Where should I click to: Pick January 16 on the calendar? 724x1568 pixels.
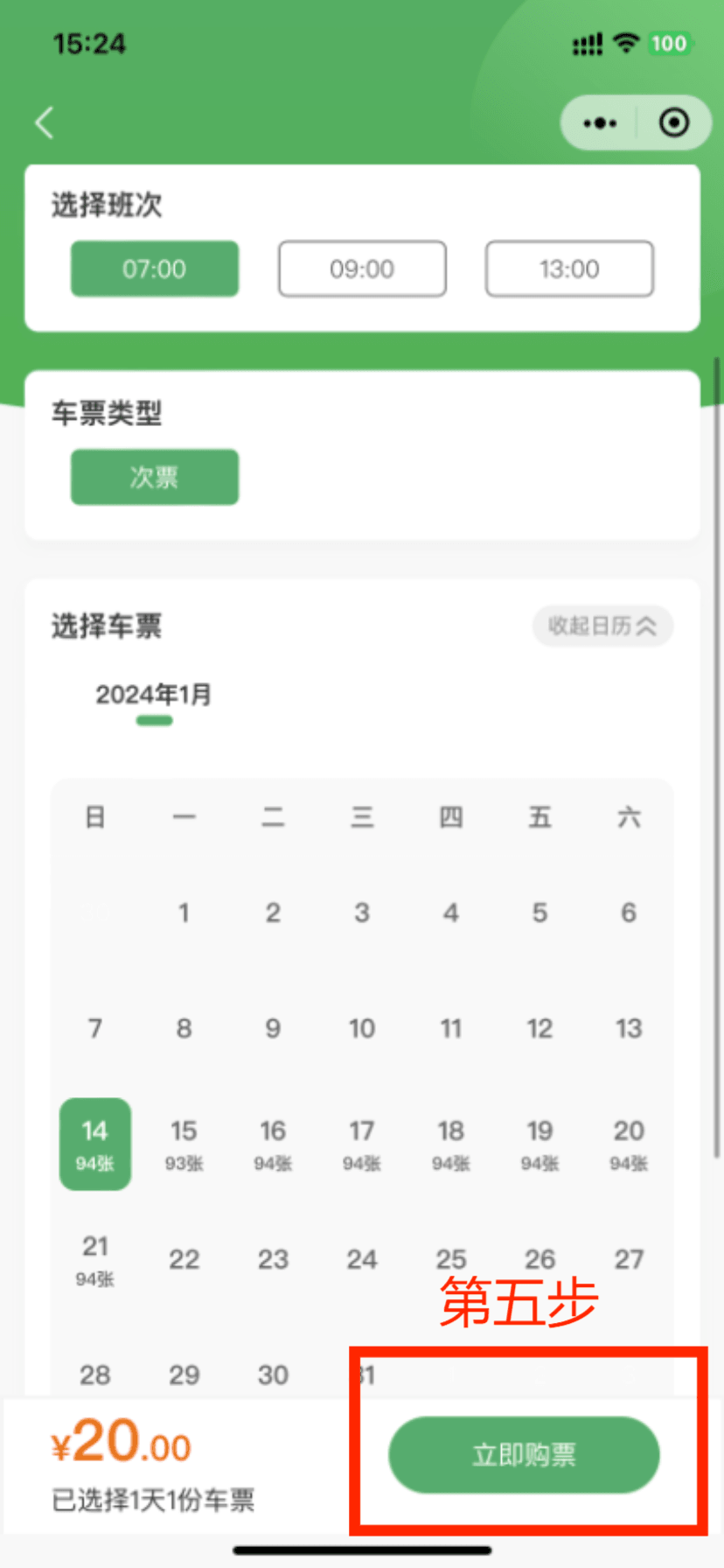(273, 1144)
